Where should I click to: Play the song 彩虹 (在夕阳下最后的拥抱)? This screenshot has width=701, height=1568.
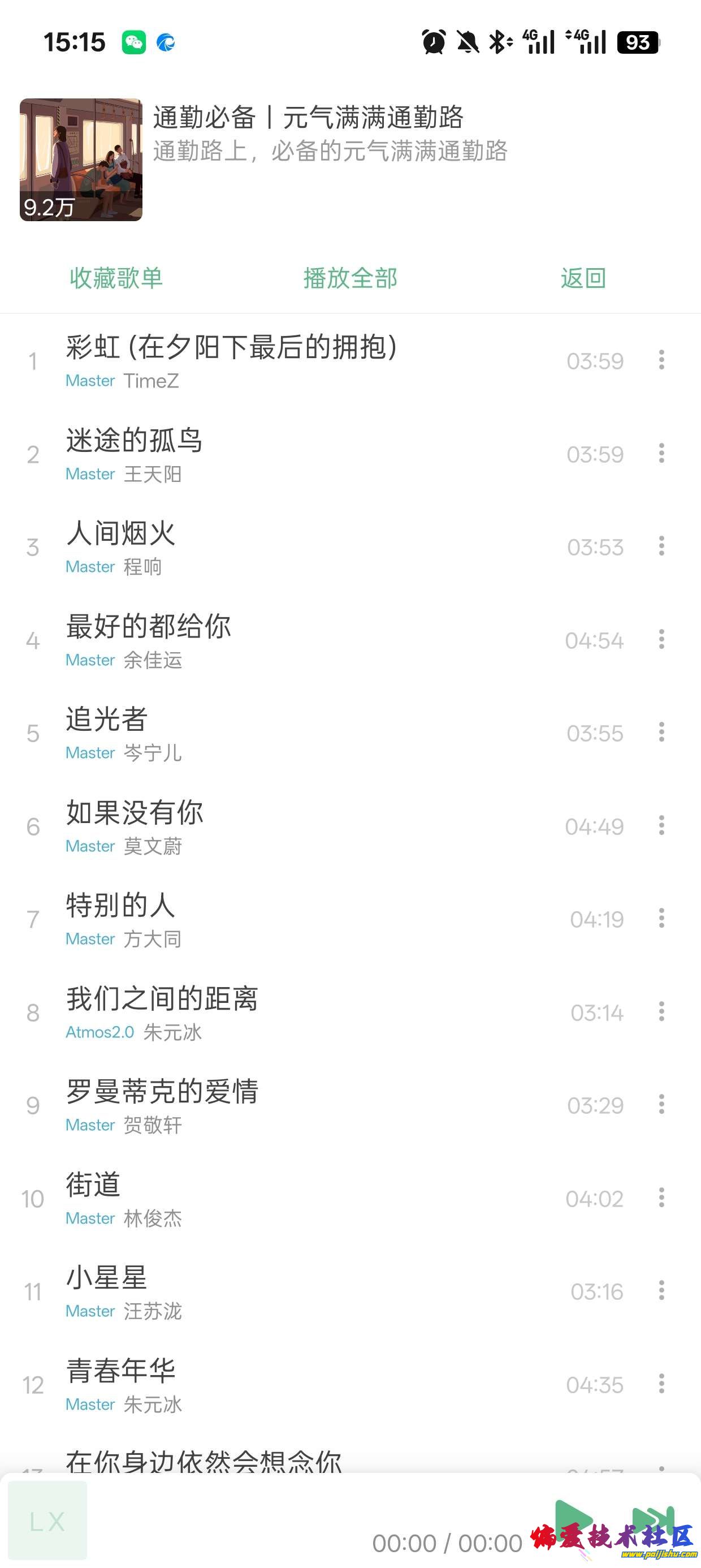pos(231,360)
